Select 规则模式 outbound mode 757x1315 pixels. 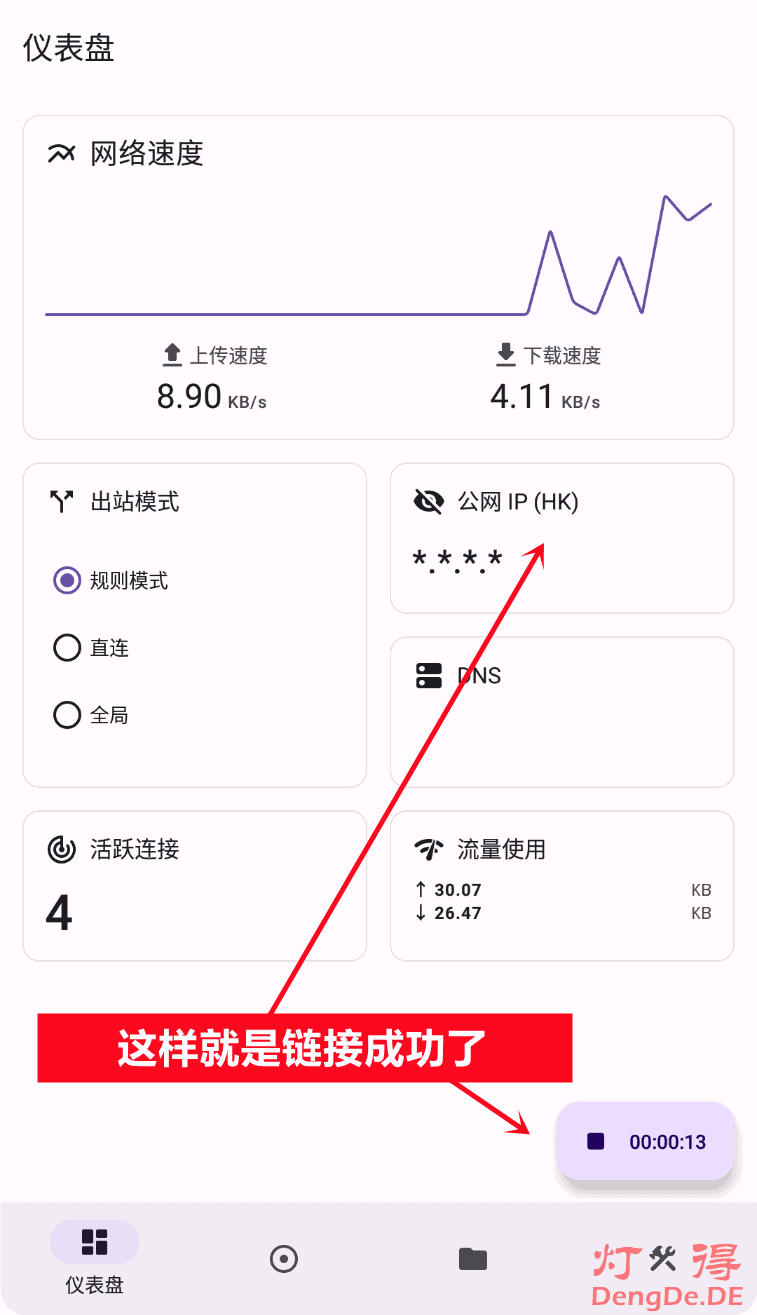point(67,580)
